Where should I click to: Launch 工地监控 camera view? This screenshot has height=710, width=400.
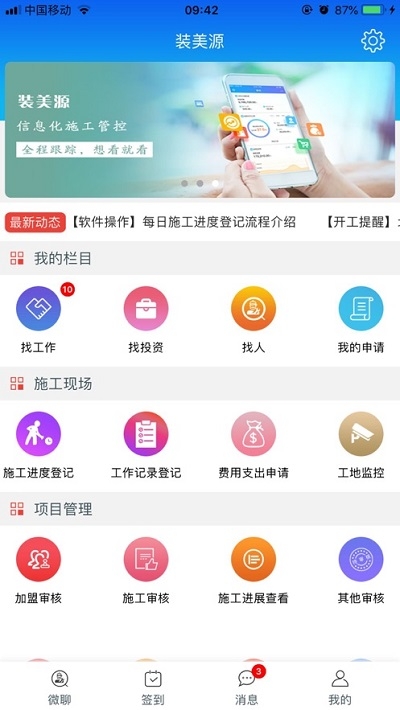tap(361, 445)
